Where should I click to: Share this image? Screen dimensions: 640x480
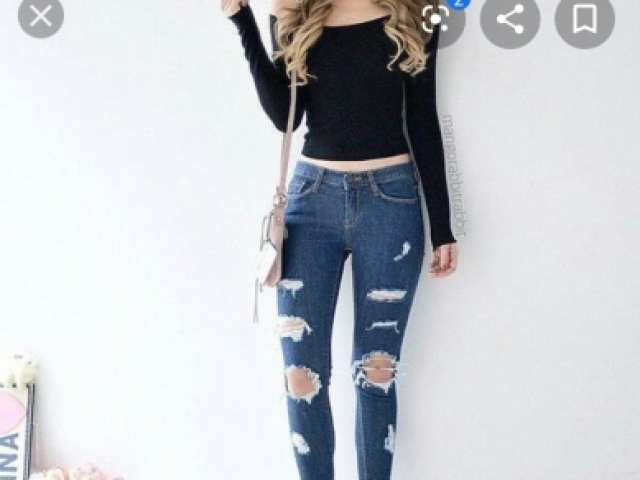pyautogui.click(x=510, y=18)
